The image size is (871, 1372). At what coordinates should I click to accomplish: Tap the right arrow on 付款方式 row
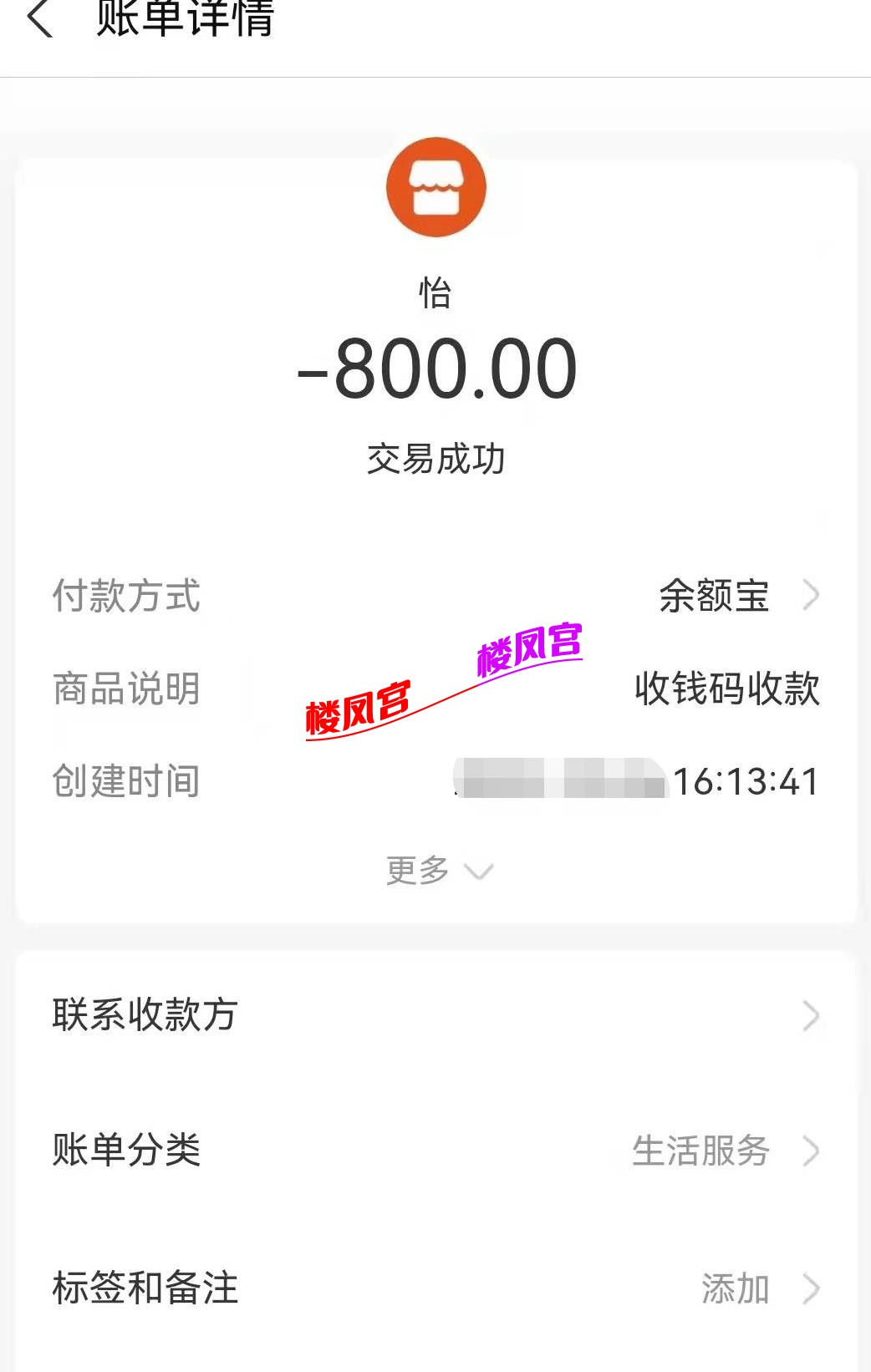coord(810,595)
